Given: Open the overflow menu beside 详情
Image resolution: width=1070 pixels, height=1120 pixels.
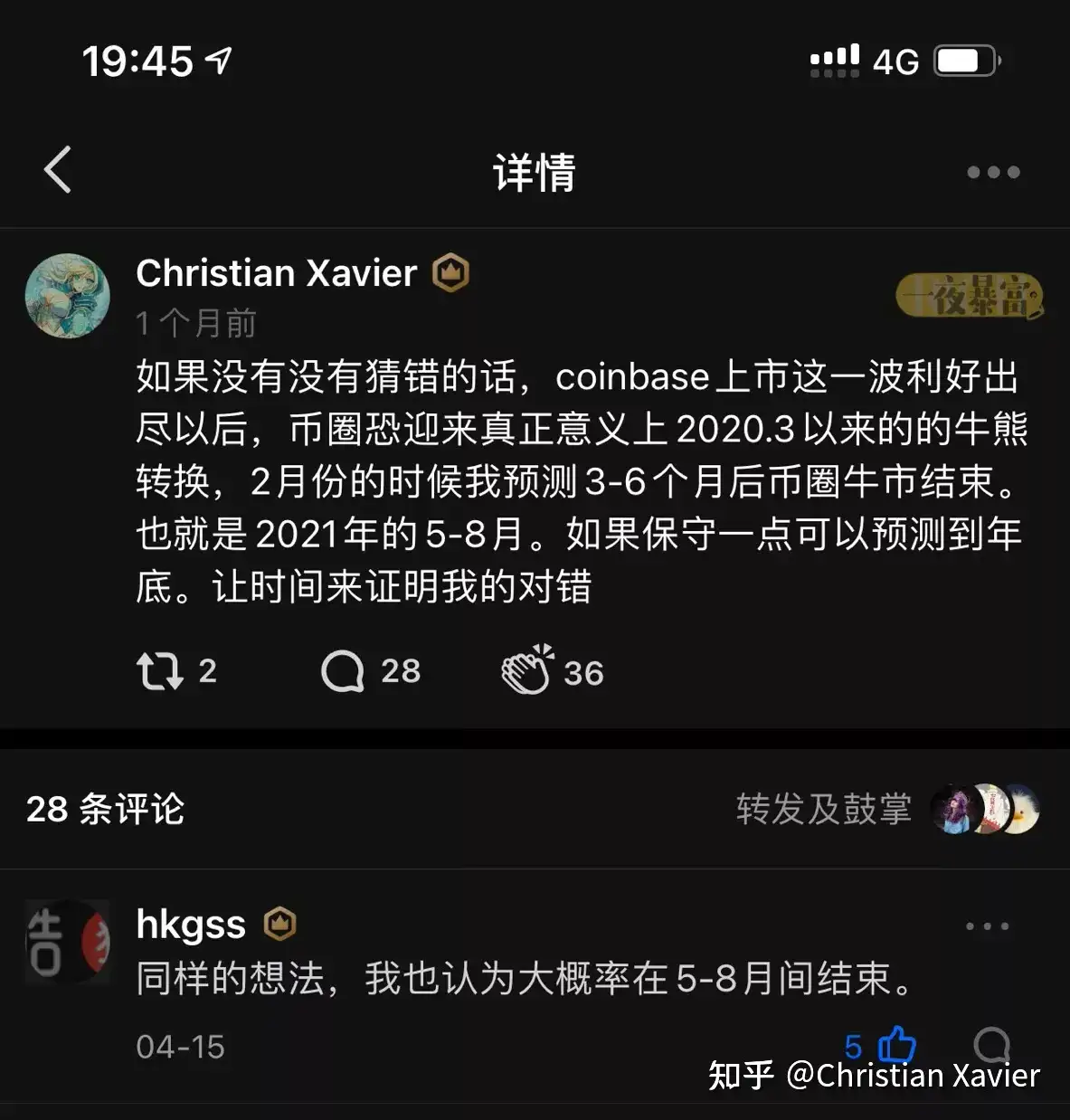Looking at the screenshot, I should coord(992,172).
